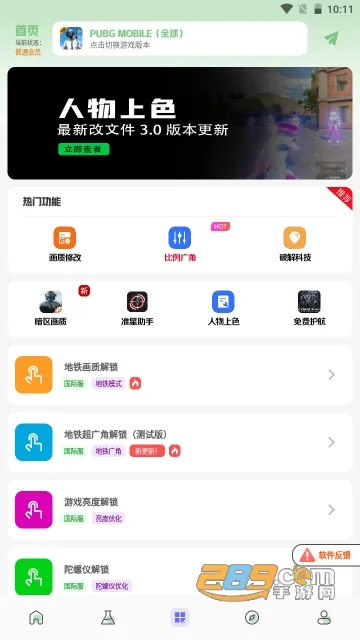Open 破解科技 feature

(295, 244)
